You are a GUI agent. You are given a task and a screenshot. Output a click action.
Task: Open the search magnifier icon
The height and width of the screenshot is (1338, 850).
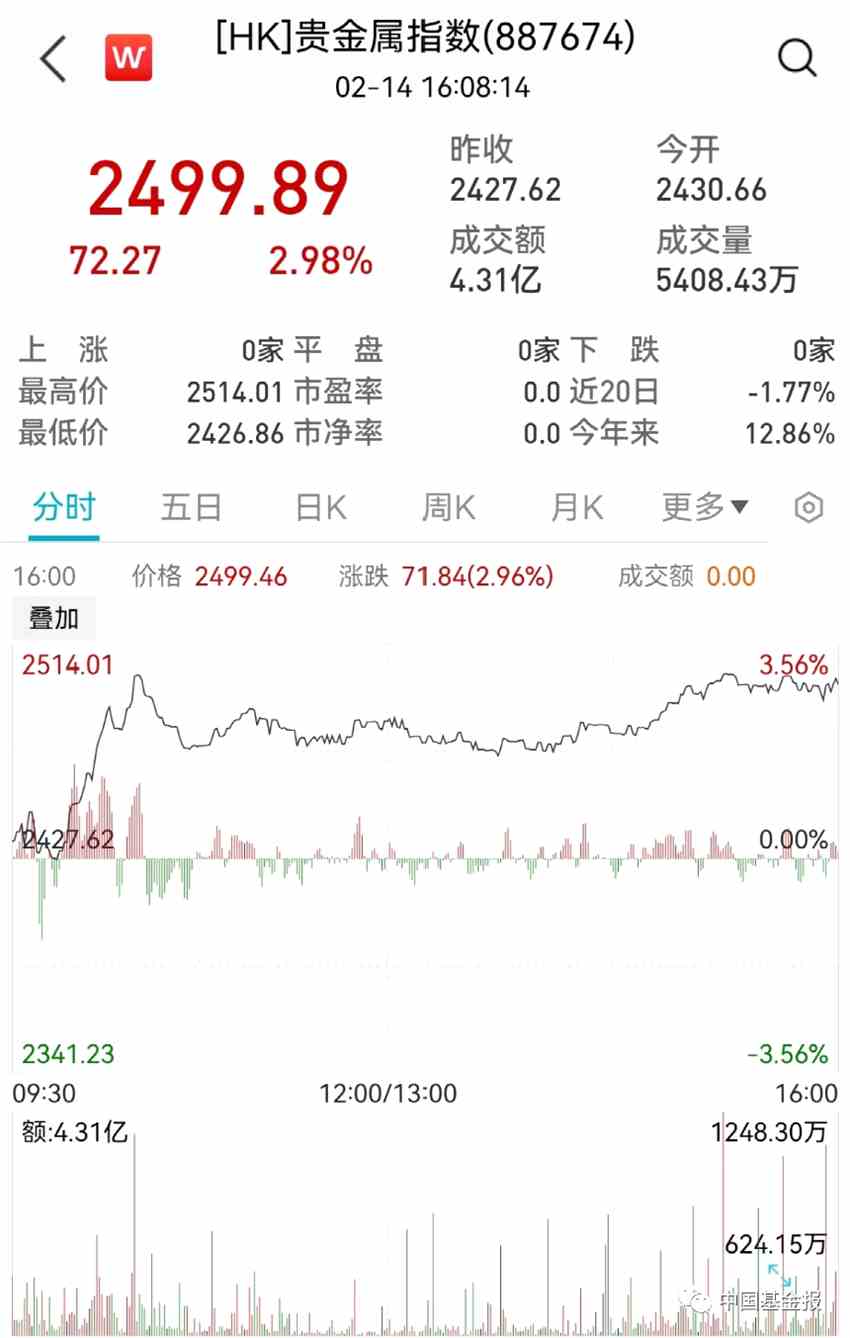(x=797, y=59)
